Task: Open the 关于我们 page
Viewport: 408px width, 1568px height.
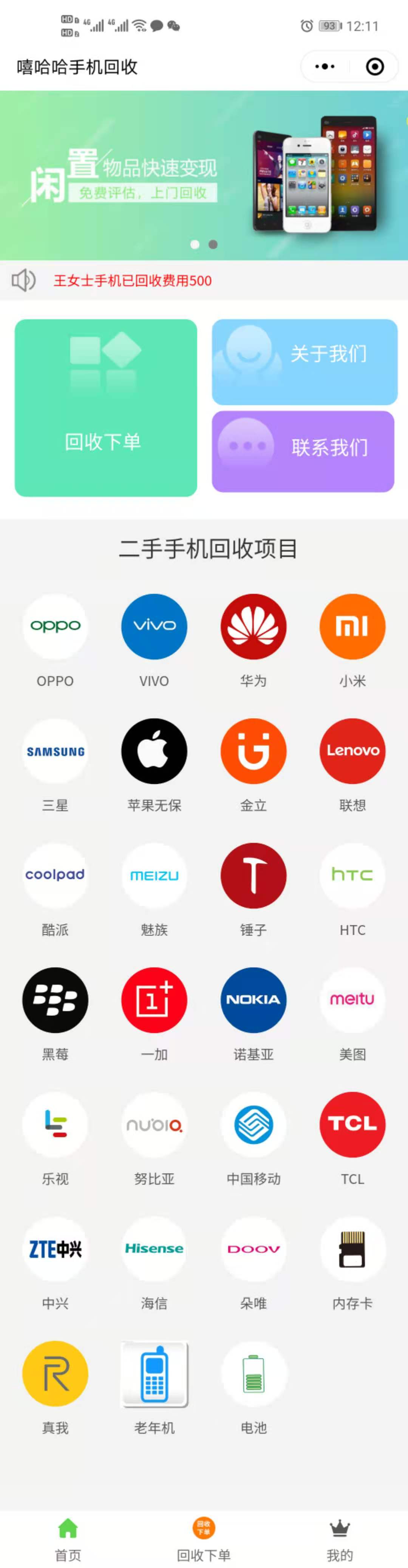Action: [x=304, y=362]
